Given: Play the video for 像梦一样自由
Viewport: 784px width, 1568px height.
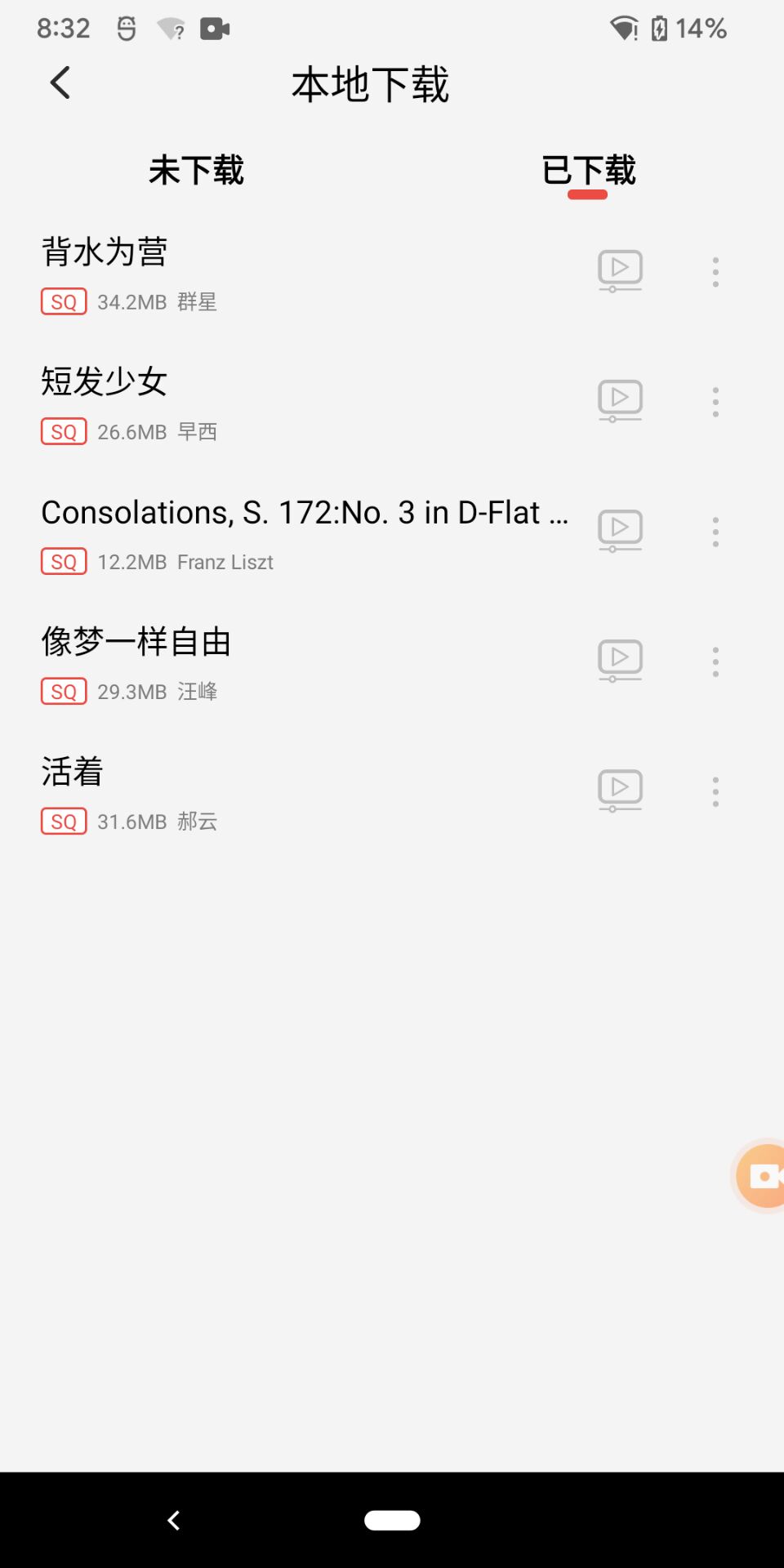Looking at the screenshot, I should pyautogui.click(x=620, y=660).
